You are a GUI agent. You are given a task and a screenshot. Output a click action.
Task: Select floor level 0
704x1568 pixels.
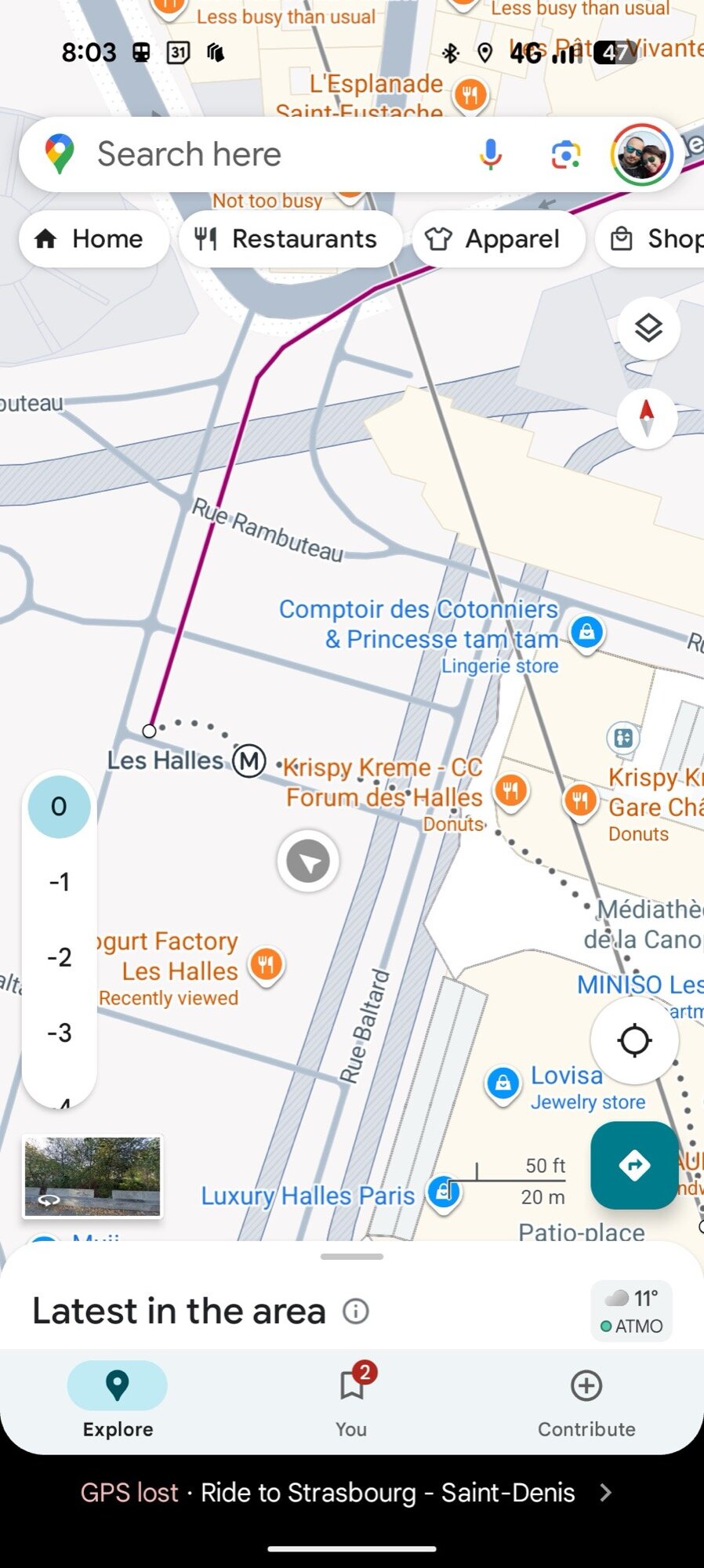pyautogui.click(x=60, y=807)
